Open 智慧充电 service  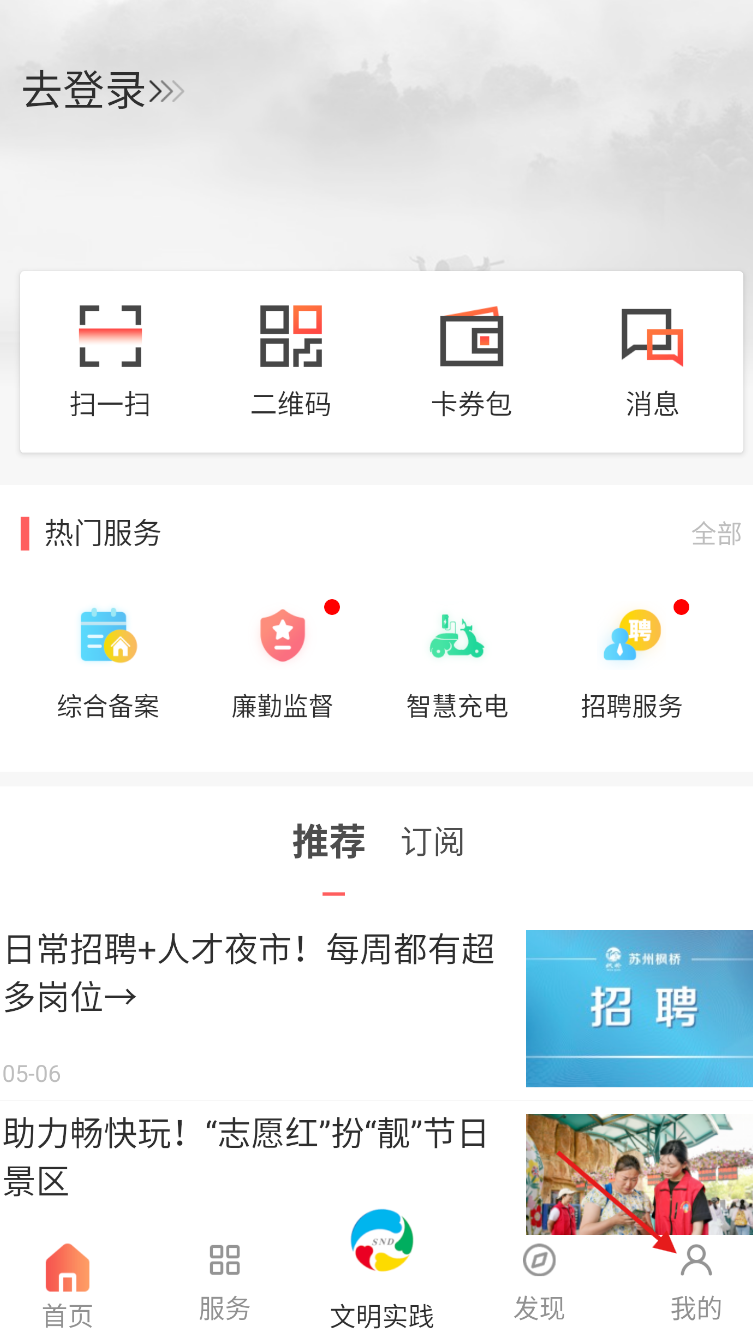coord(457,661)
